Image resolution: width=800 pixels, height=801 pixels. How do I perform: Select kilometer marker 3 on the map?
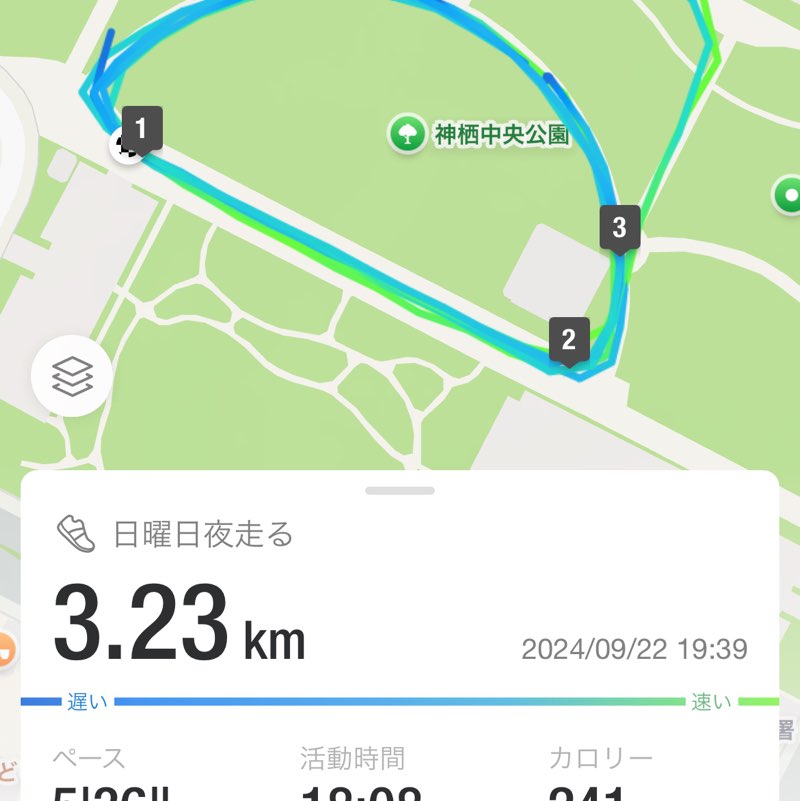pos(621,227)
